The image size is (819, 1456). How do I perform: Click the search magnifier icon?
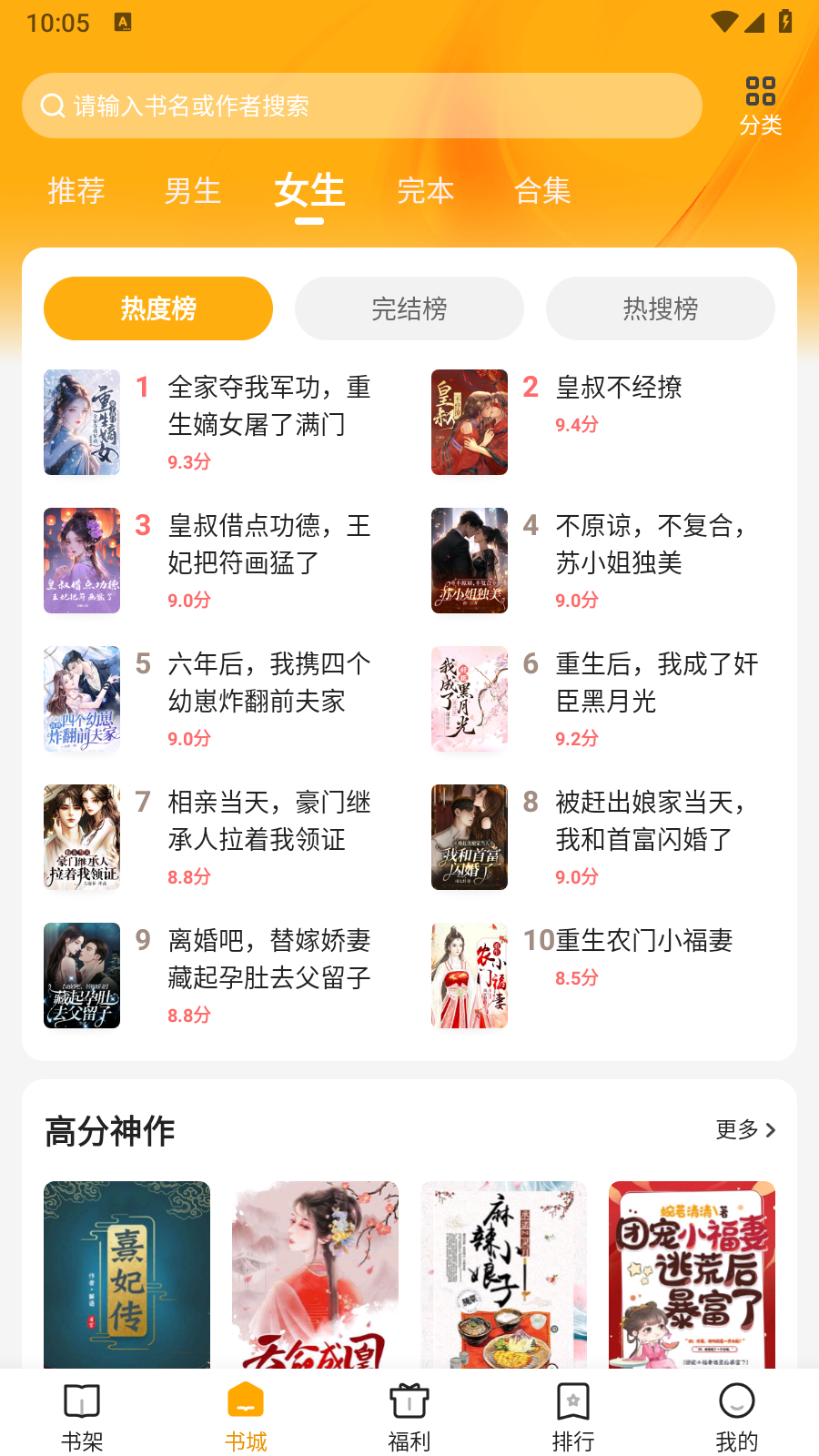click(x=51, y=106)
